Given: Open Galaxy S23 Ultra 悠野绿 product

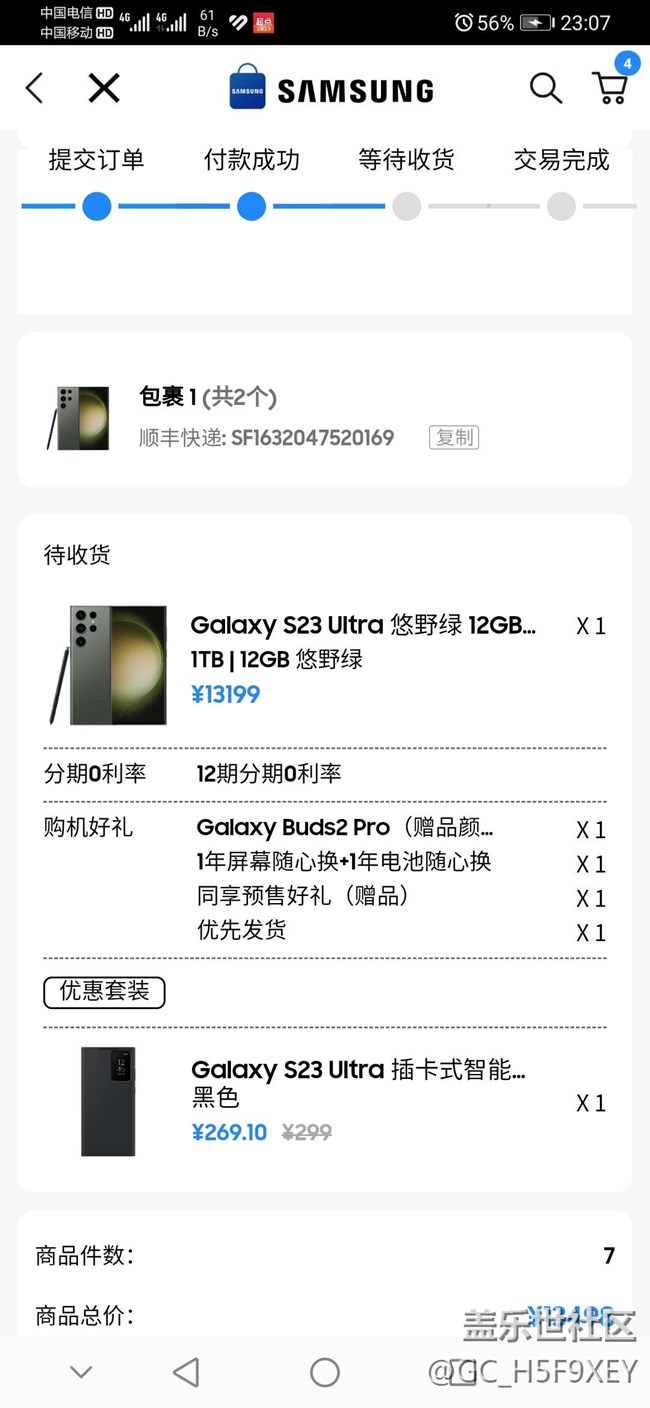Looking at the screenshot, I should 363,626.
